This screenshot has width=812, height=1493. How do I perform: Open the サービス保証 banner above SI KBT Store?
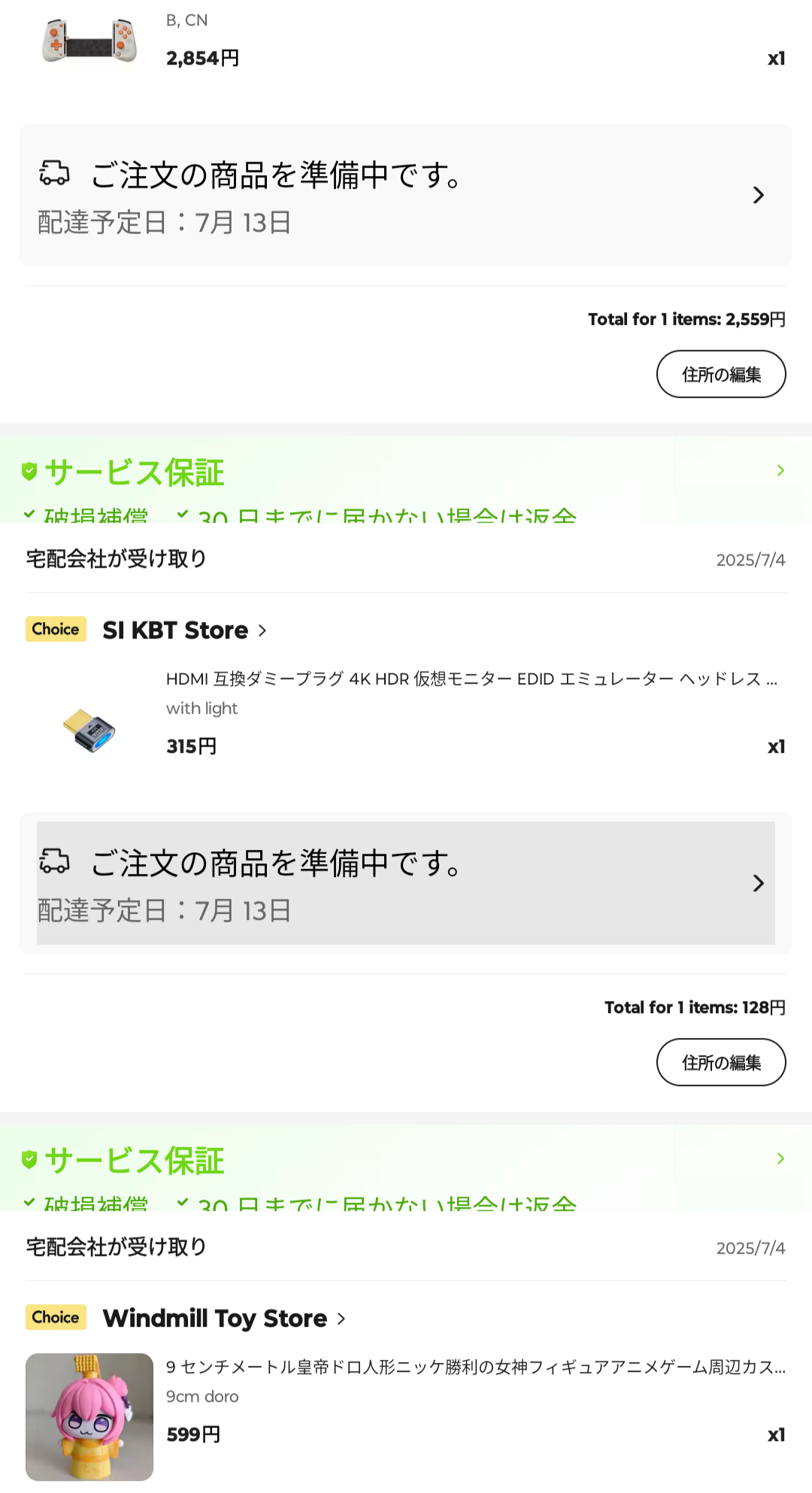(x=406, y=480)
